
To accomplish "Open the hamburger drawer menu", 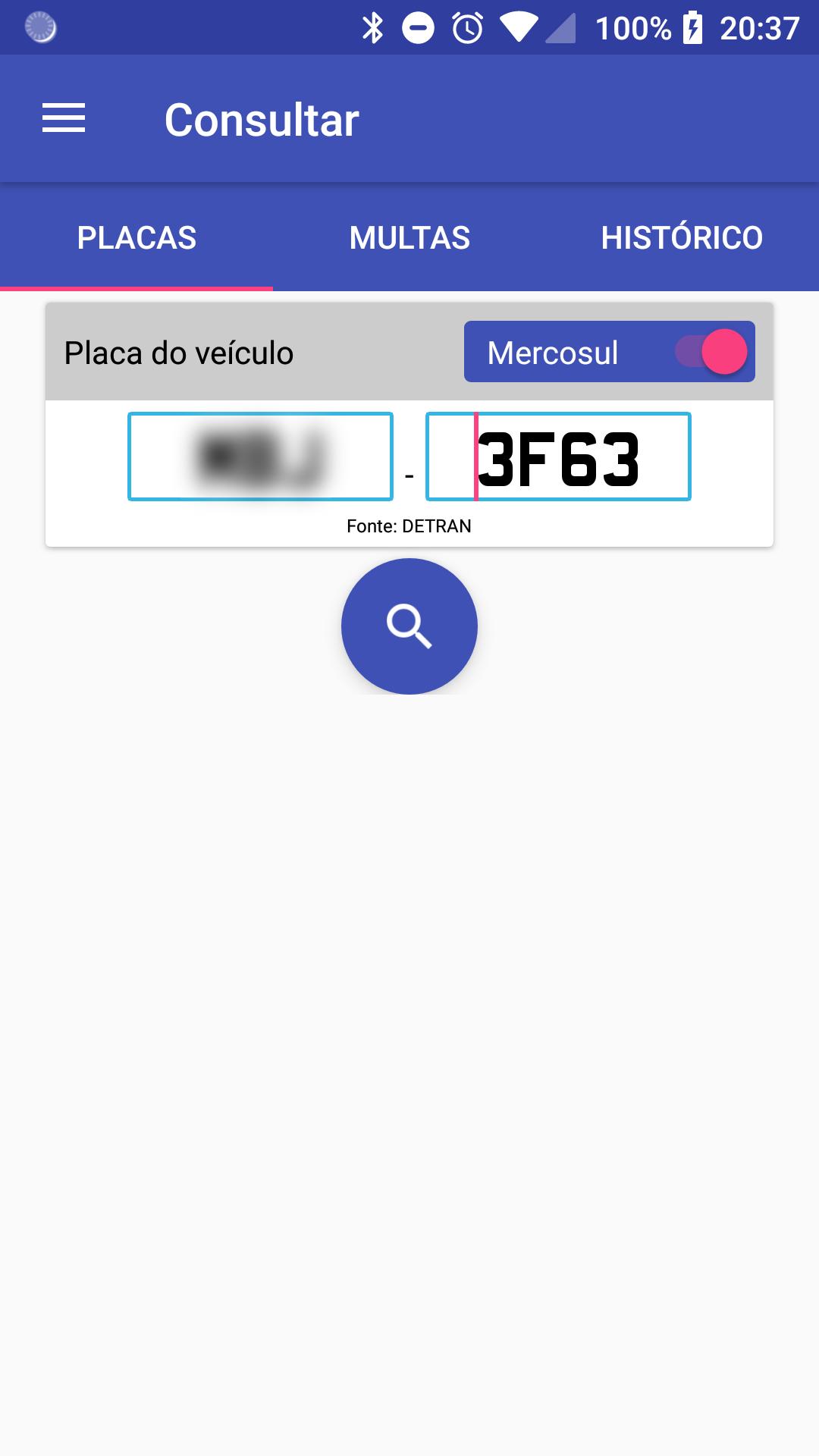I will click(x=64, y=118).
